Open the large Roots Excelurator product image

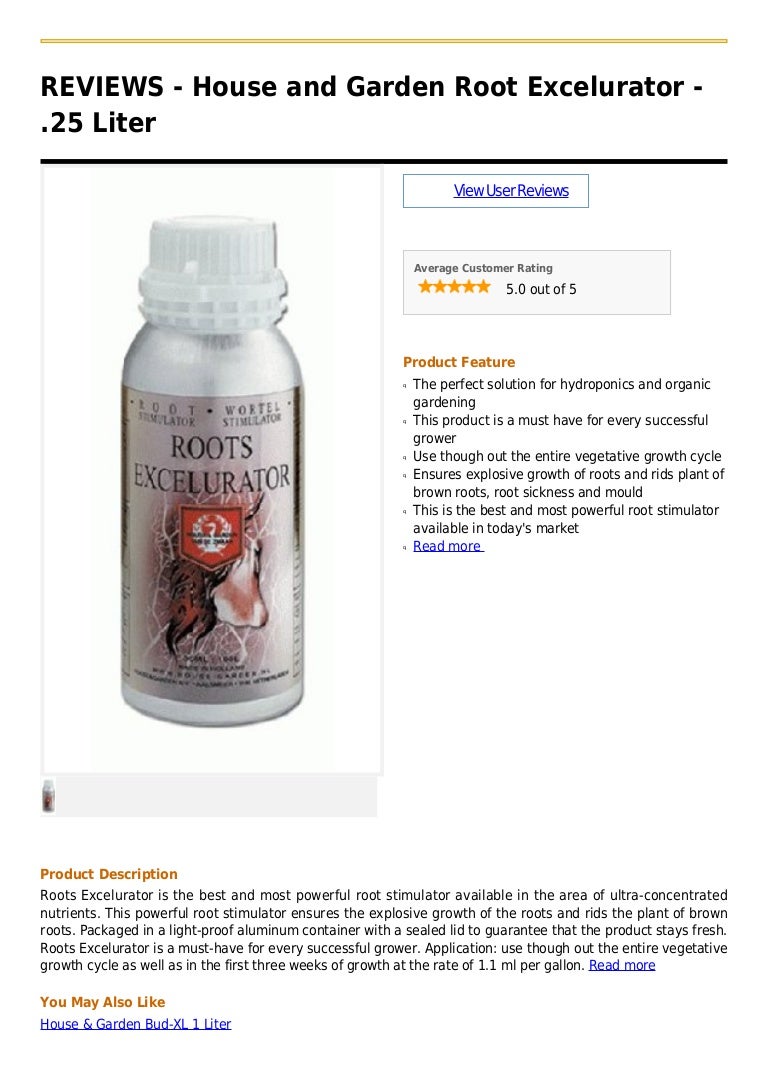[212, 470]
